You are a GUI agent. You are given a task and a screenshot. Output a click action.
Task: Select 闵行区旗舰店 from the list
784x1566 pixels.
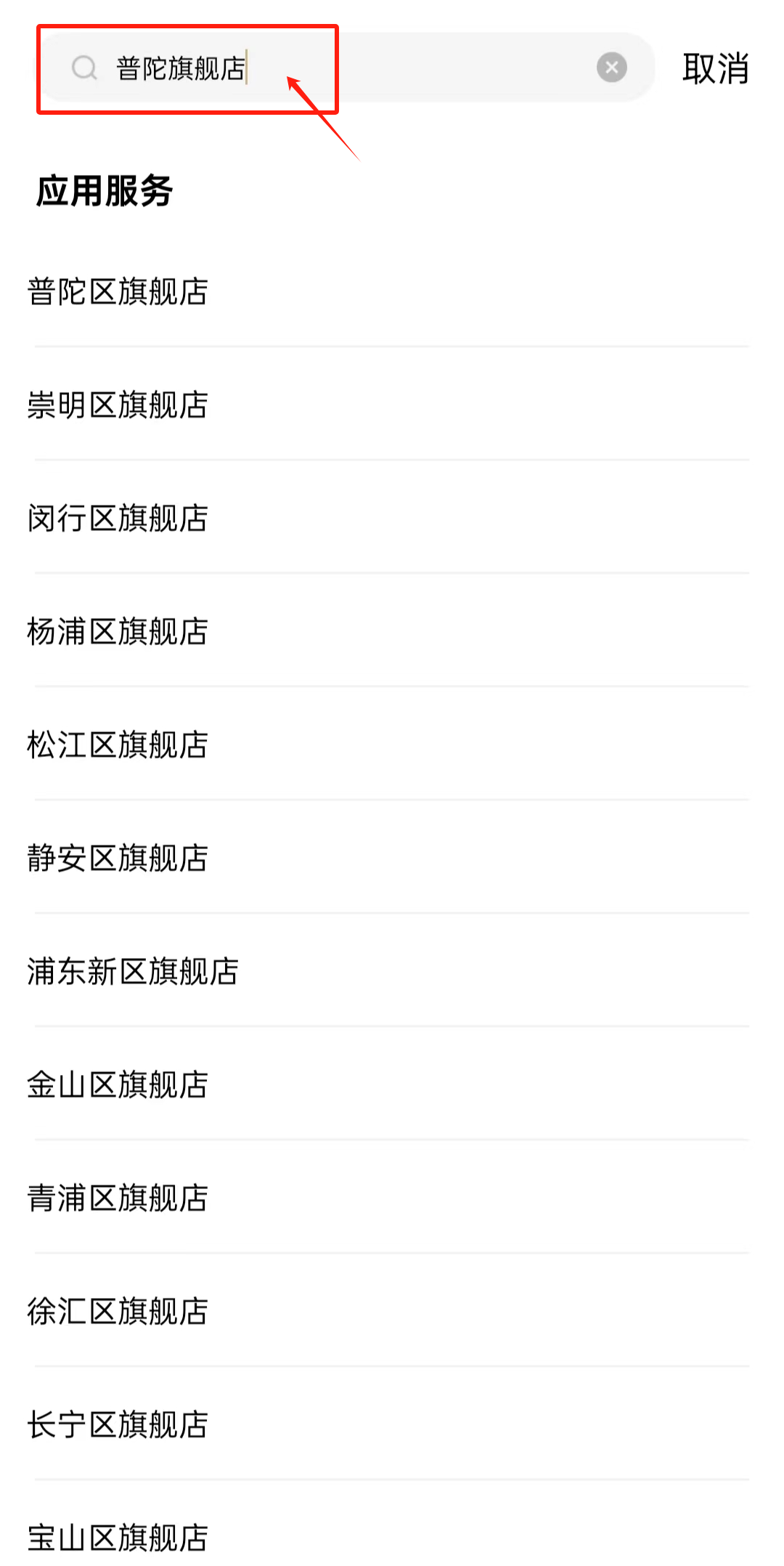point(118,518)
